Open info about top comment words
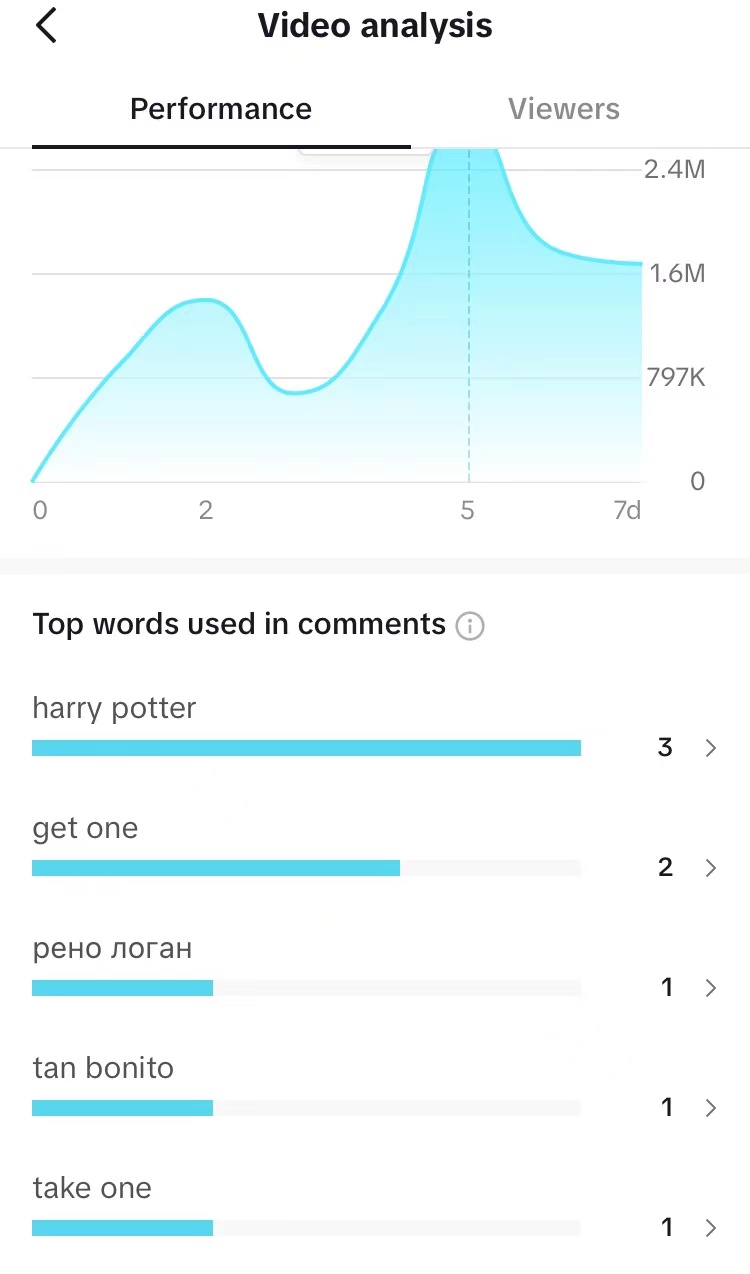Viewport: 750px width, 1274px height. pyautogui.click(x=470, y=627)
